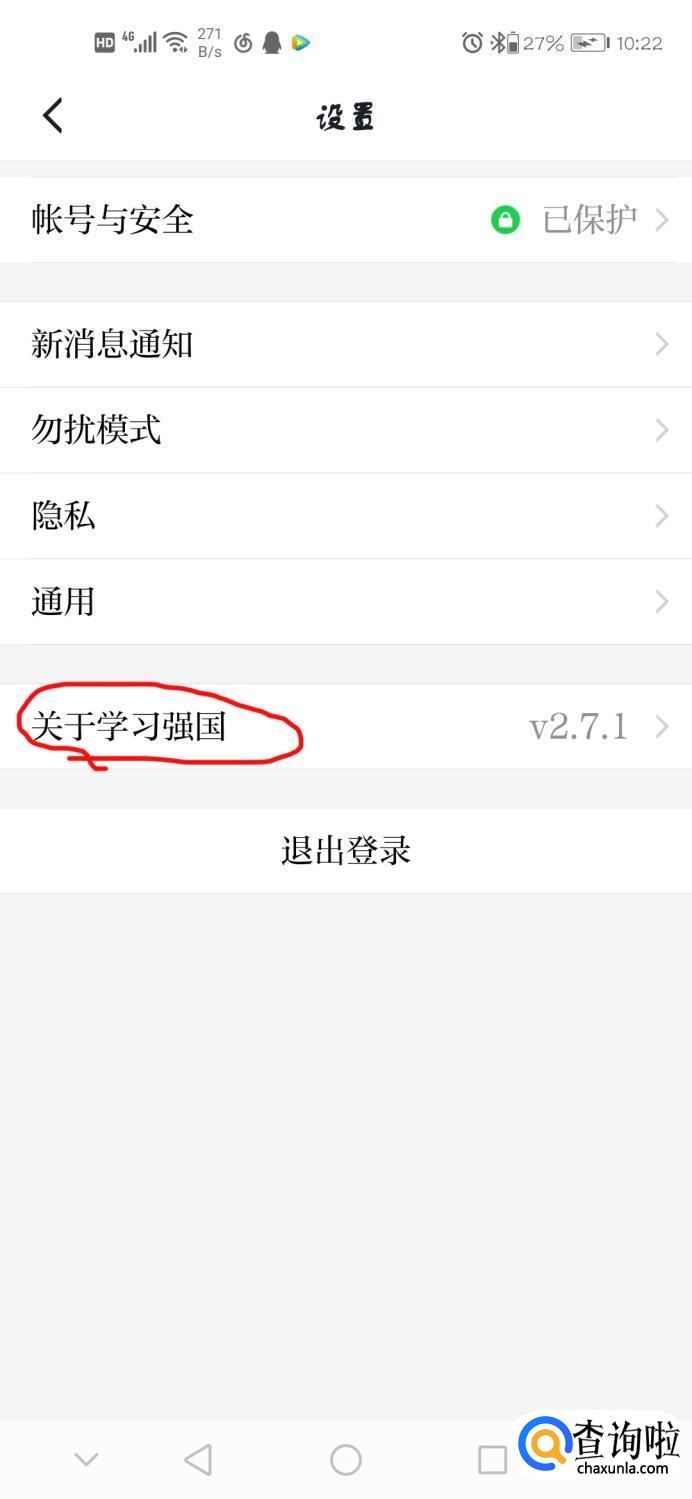Screen dimensions: 692x1499
Task: Open 勿扰模式 settings
Action: (x=345, y=431)
